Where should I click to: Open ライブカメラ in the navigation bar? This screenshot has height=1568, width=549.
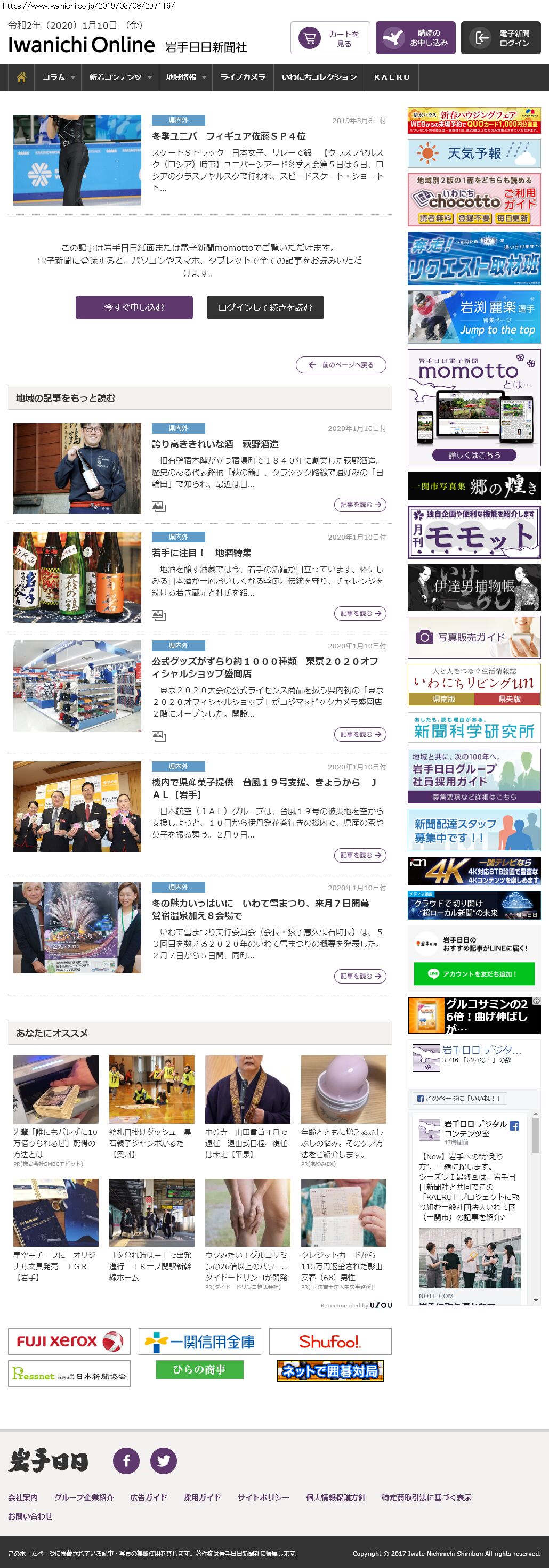[x=242, y=77]
